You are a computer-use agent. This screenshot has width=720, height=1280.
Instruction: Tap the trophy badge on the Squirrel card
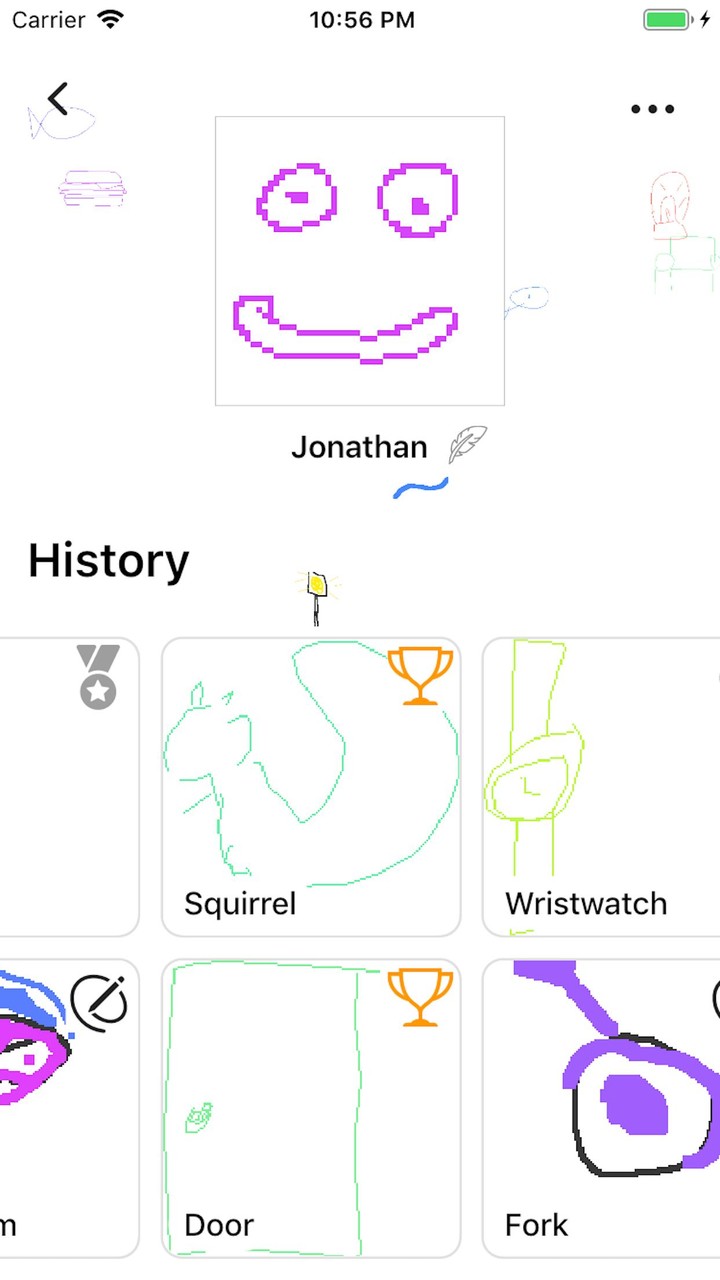coord(419,678)
